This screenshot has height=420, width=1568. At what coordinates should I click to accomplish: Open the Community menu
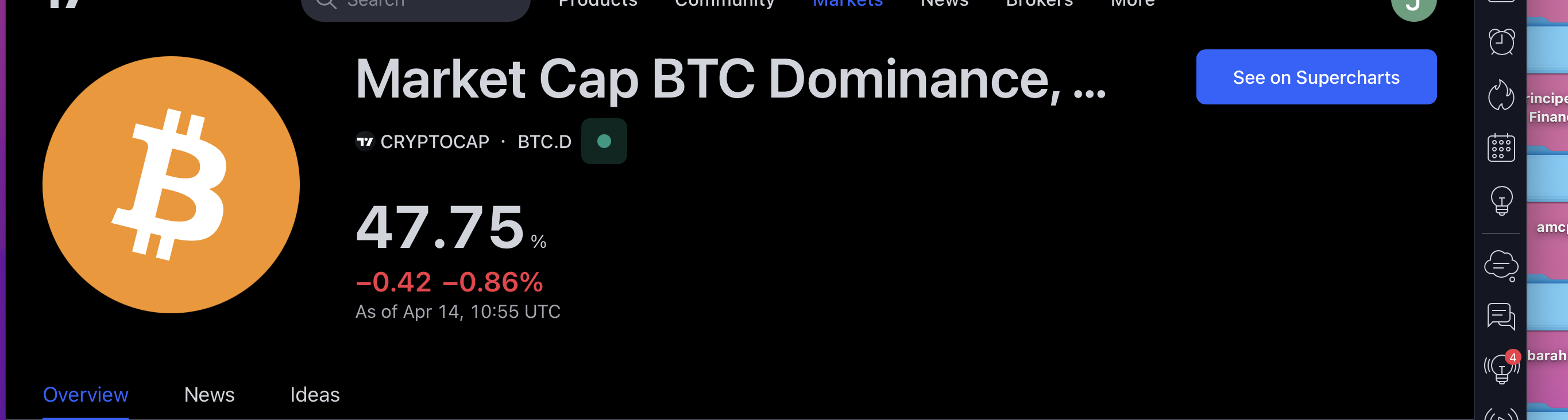(724, 3)
